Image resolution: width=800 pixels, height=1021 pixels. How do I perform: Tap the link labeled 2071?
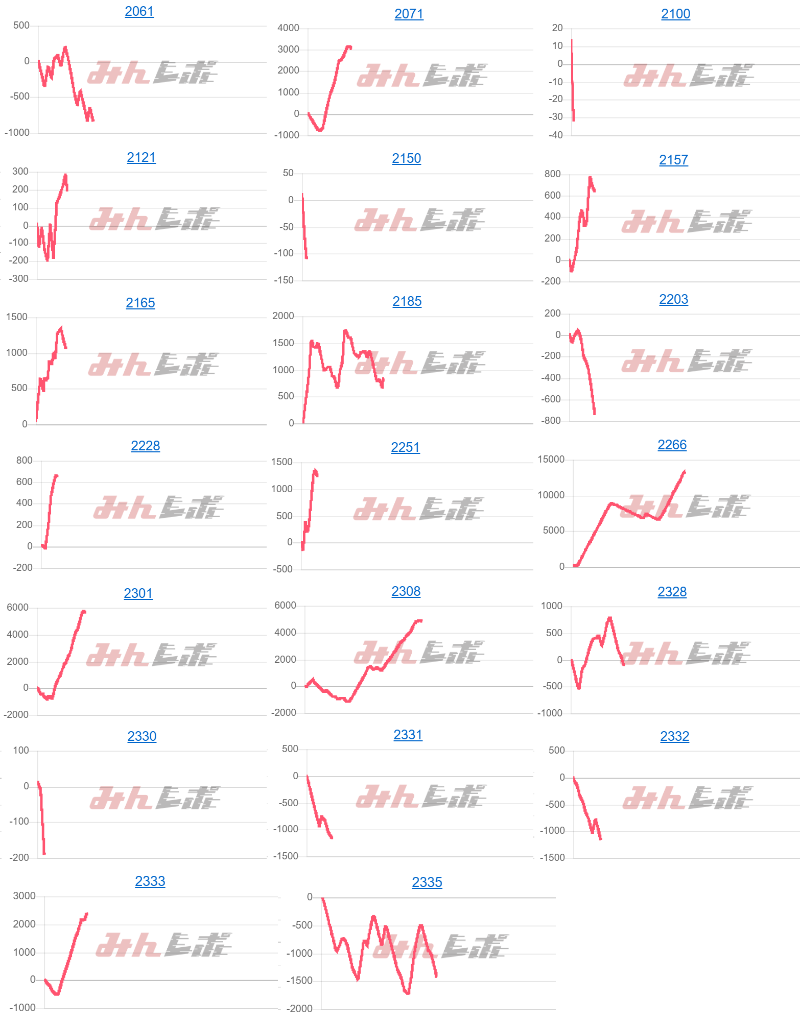point(407,14)
